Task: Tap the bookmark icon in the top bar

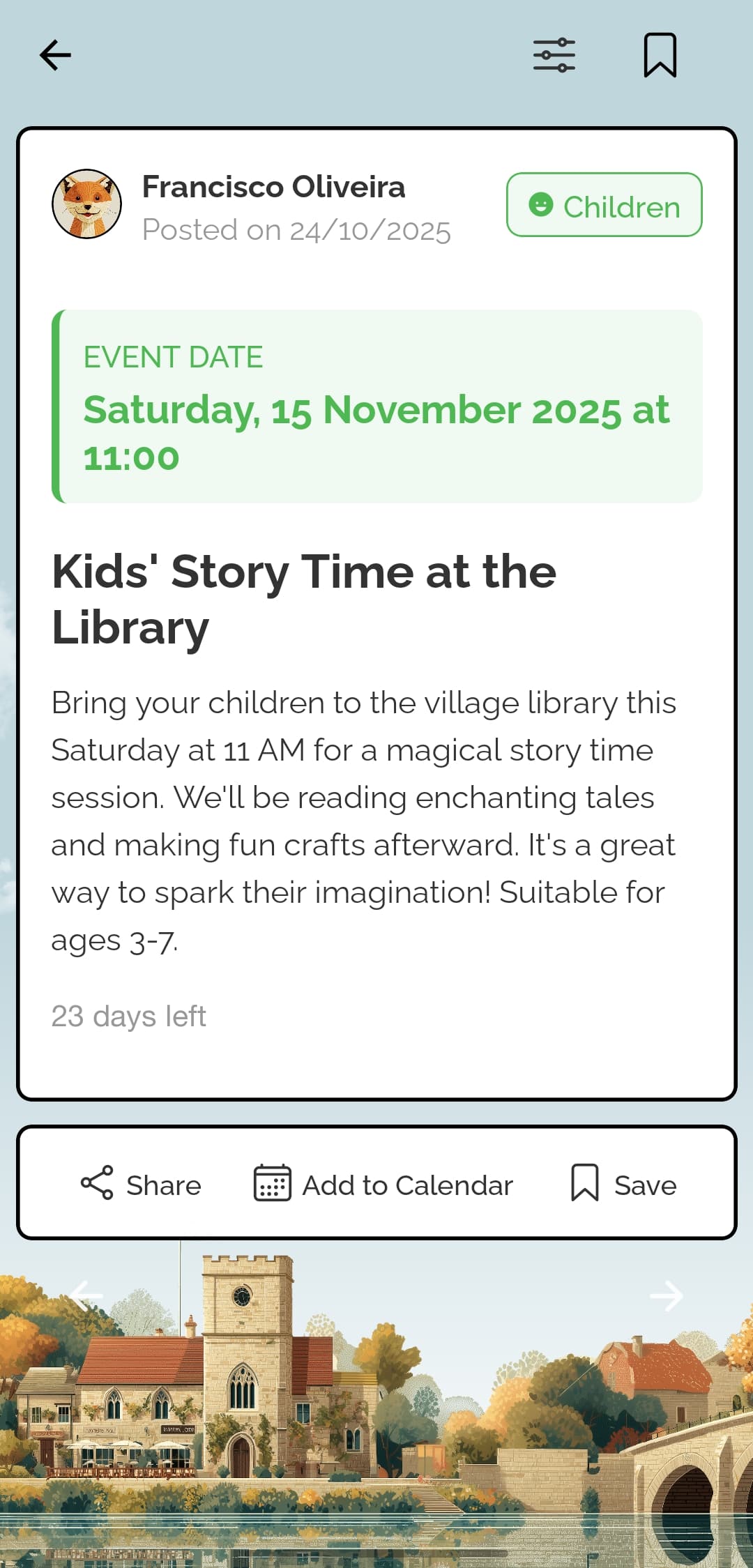Action: tap(660, 55)
